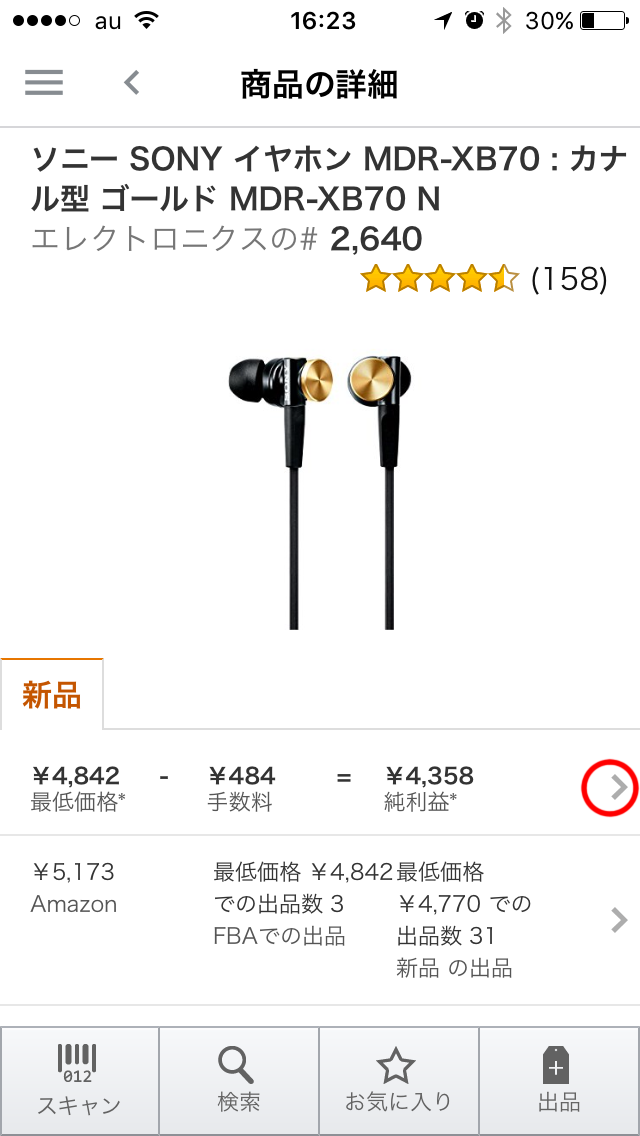Open the hamburger drawer menu

pos(44,82)
